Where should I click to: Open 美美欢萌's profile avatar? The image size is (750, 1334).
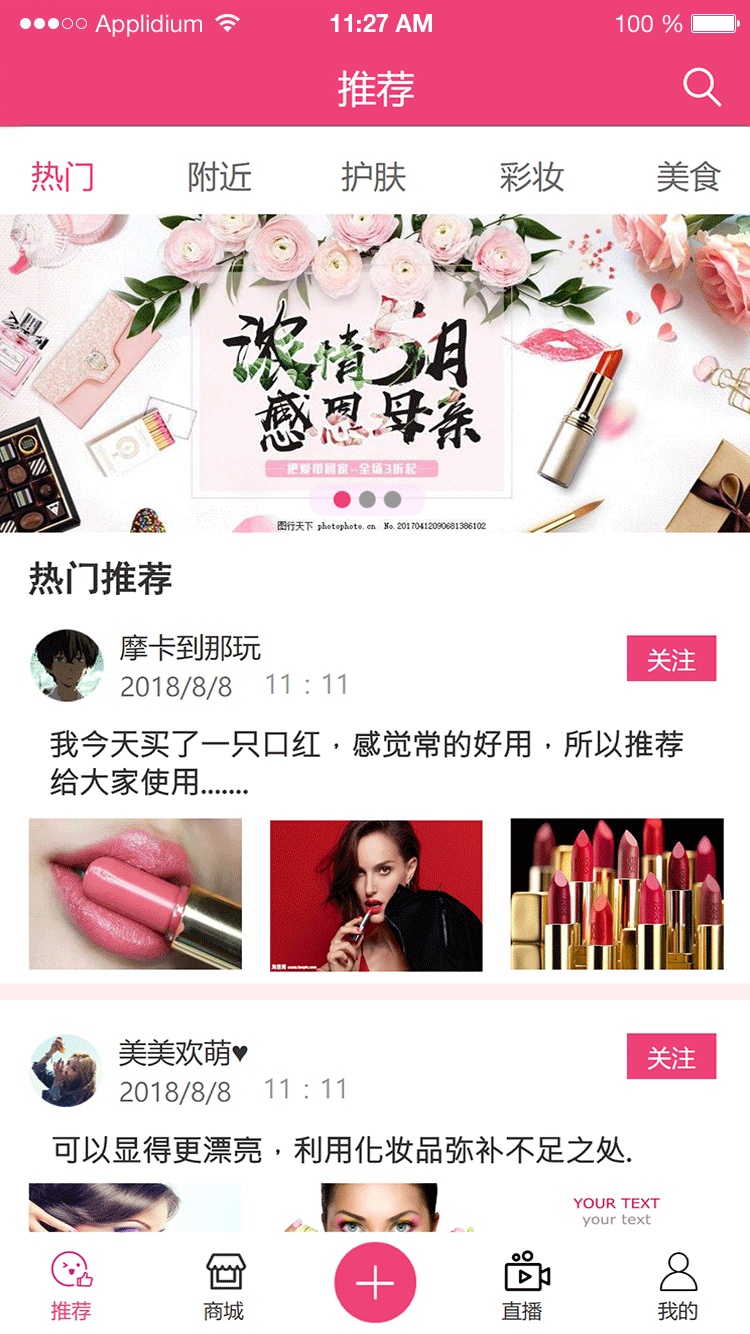67,1070
